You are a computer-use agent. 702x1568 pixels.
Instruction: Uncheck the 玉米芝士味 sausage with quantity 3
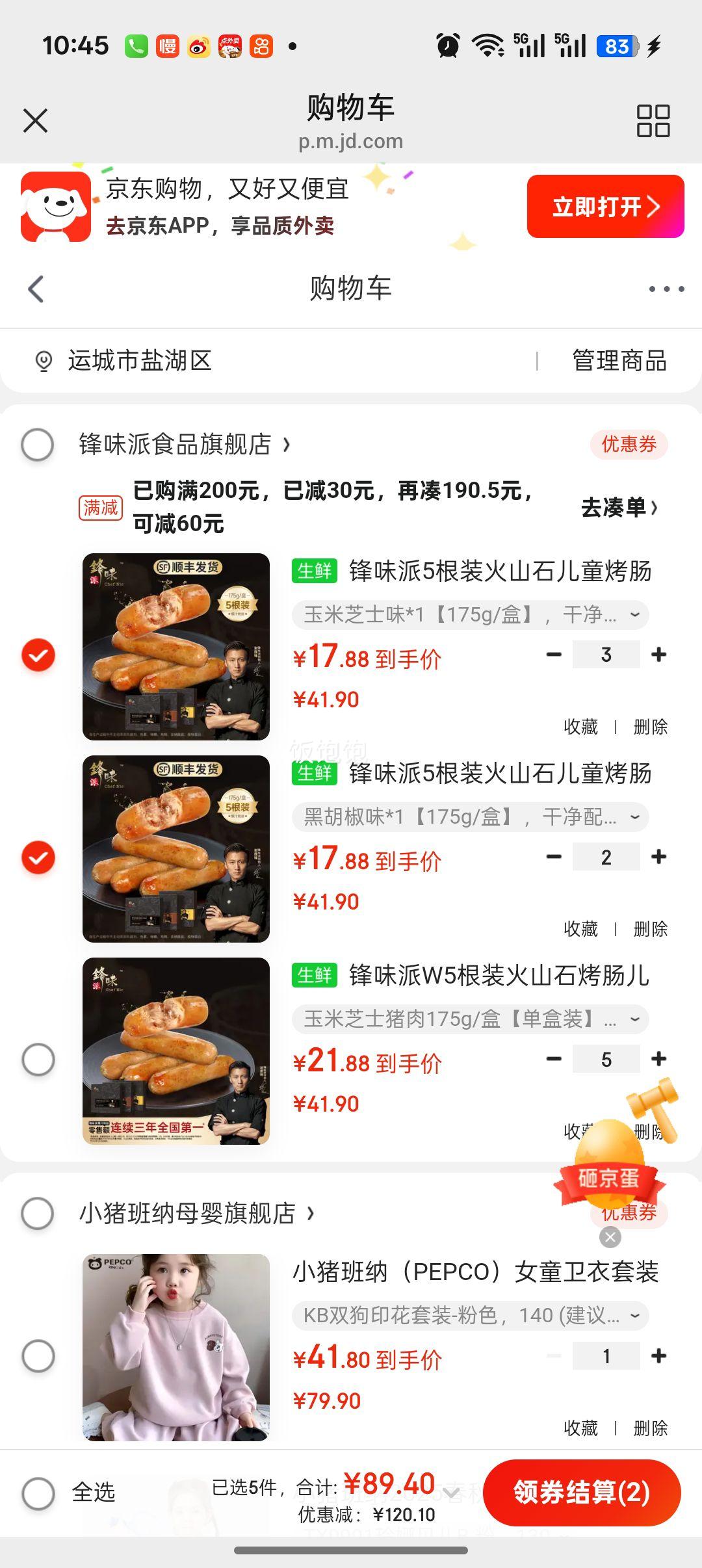coord(38,655)
